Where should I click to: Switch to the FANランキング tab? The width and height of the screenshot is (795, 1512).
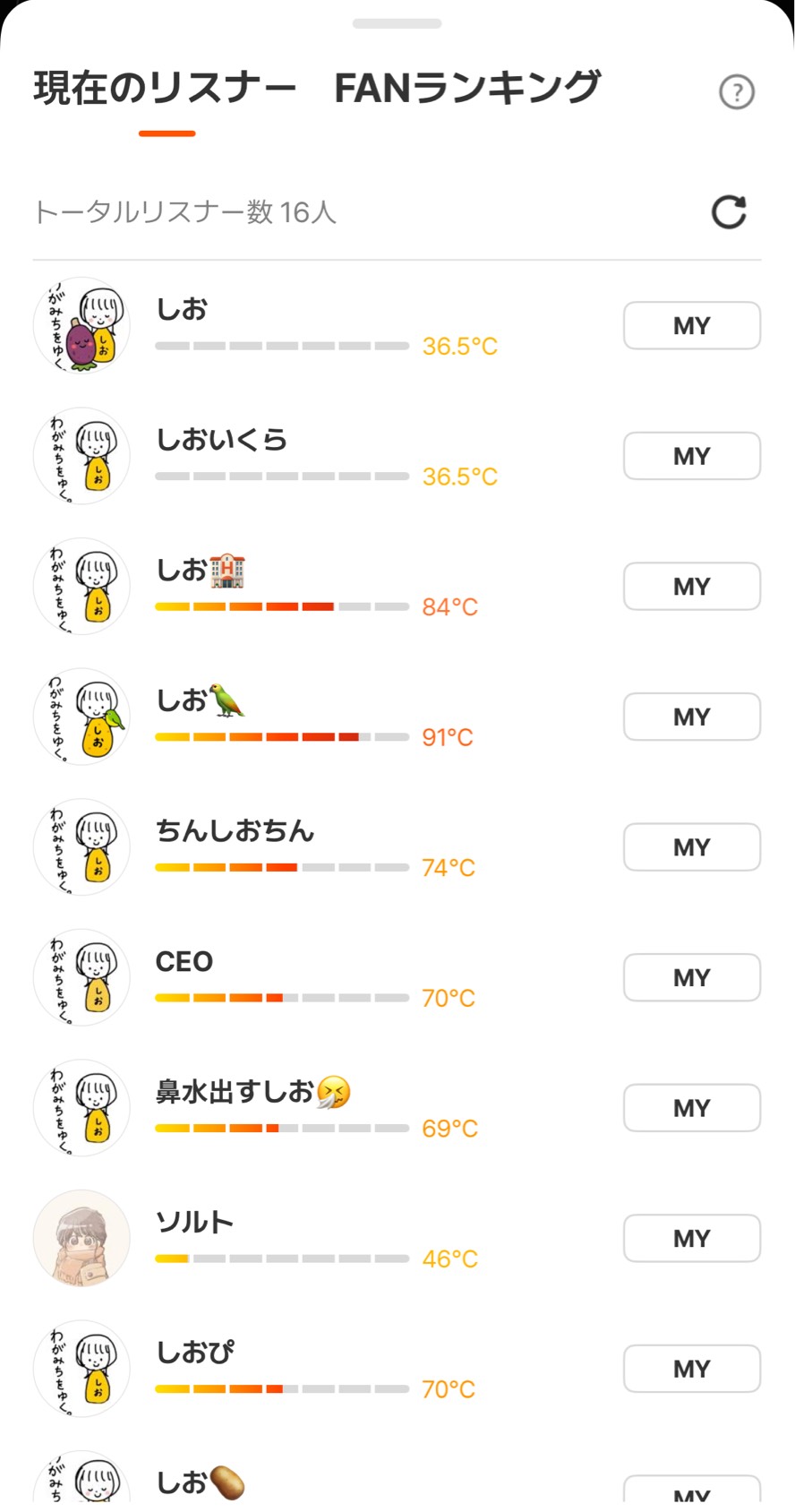[466, 89]
